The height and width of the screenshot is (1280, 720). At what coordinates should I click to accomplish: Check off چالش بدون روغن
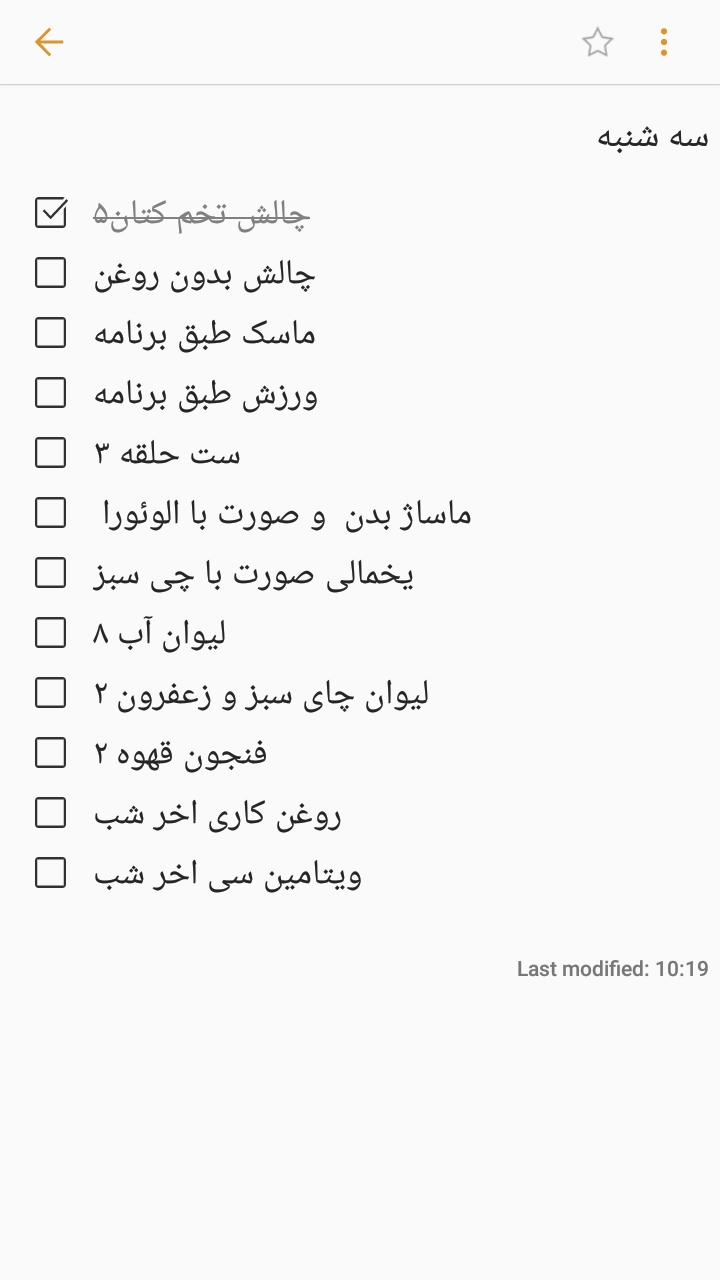click(x=51, y=273)
